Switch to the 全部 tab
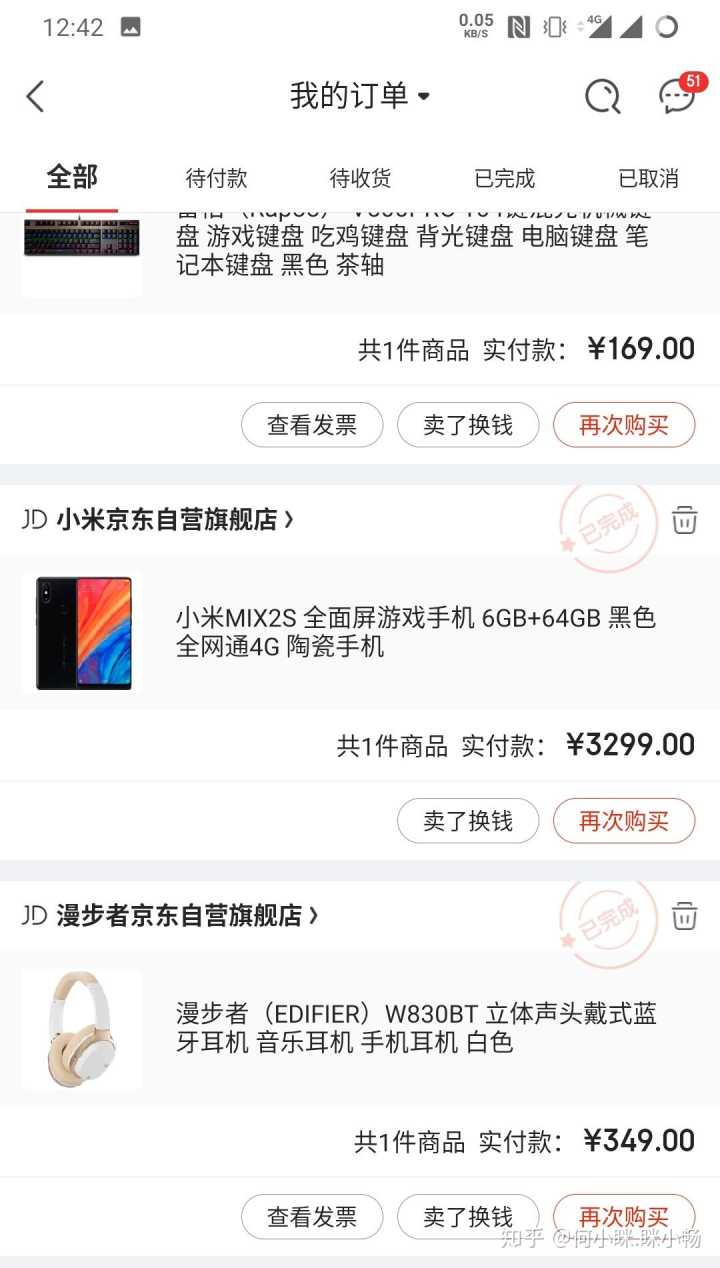Image resolution: width=720 pixels, height=1268 pixels. coord(72,178)
